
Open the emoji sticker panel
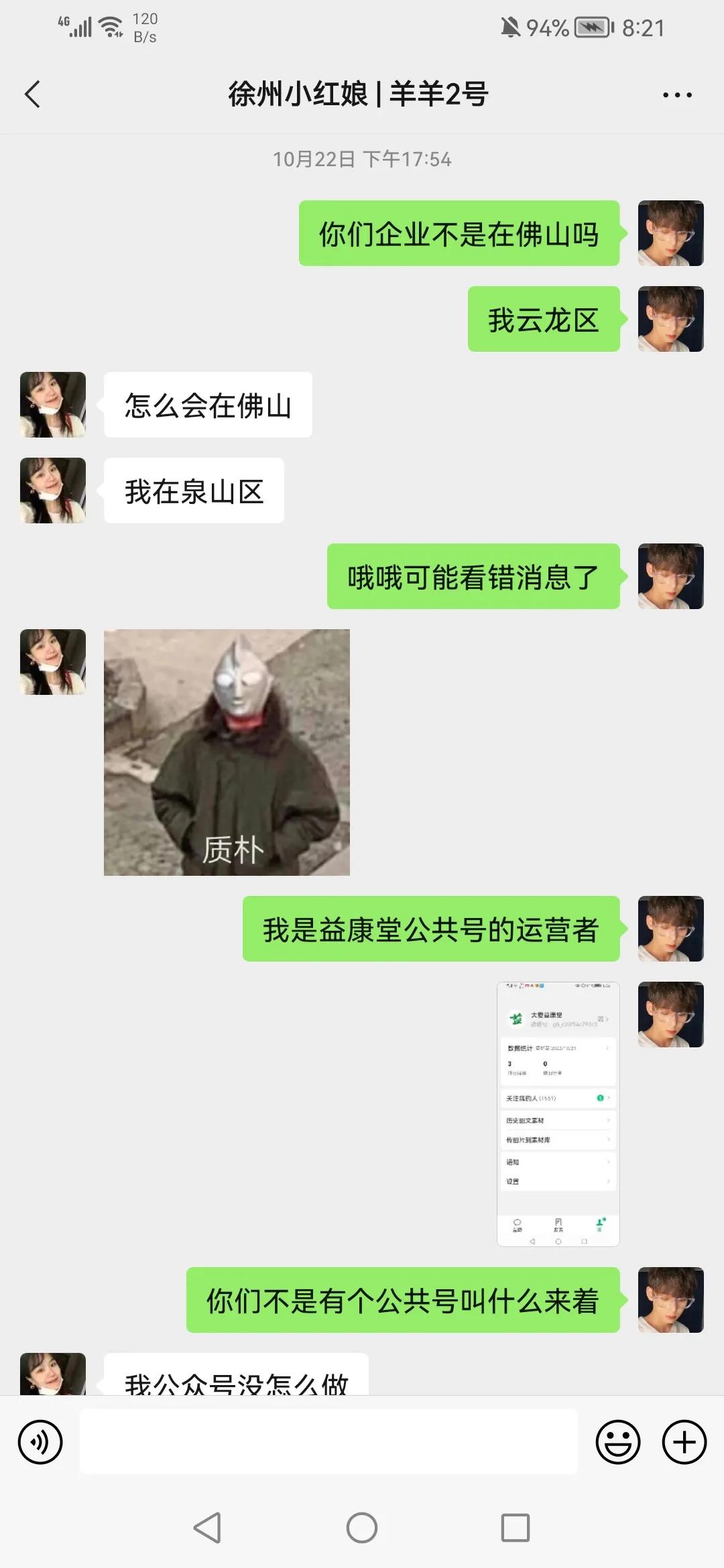click(617, 1442)
